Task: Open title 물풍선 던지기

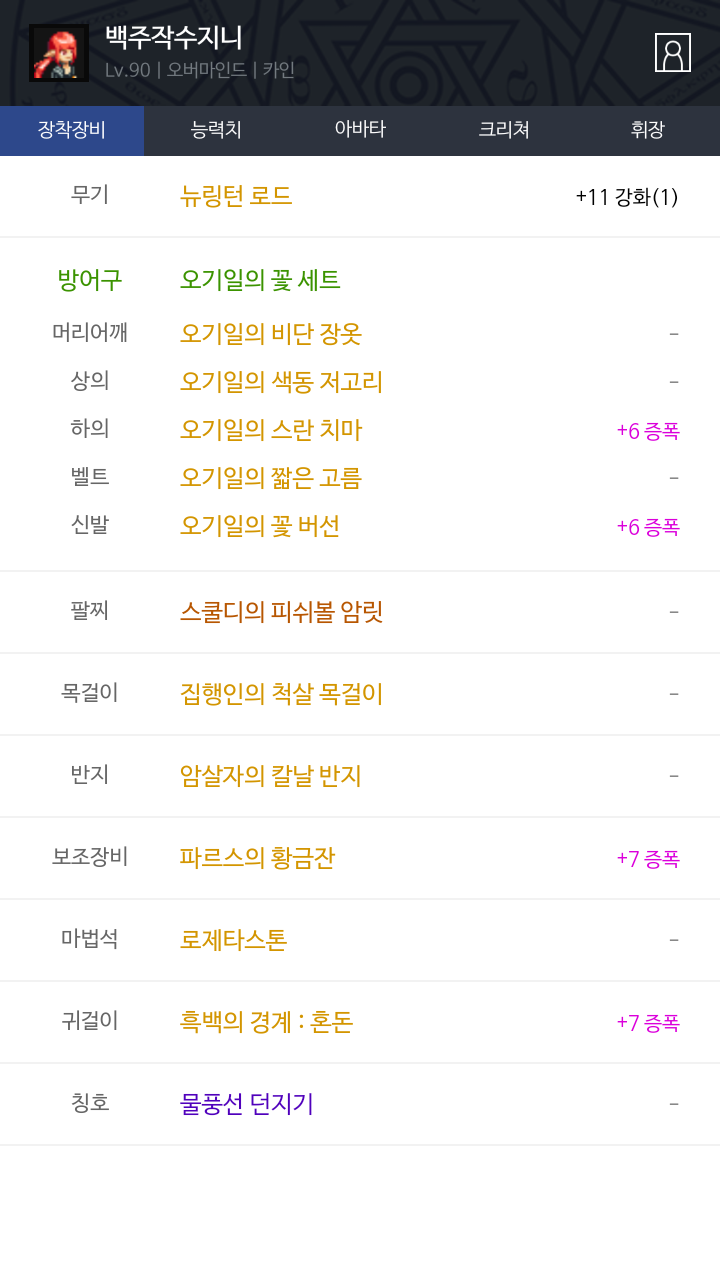Action: tap(247, 1104)
